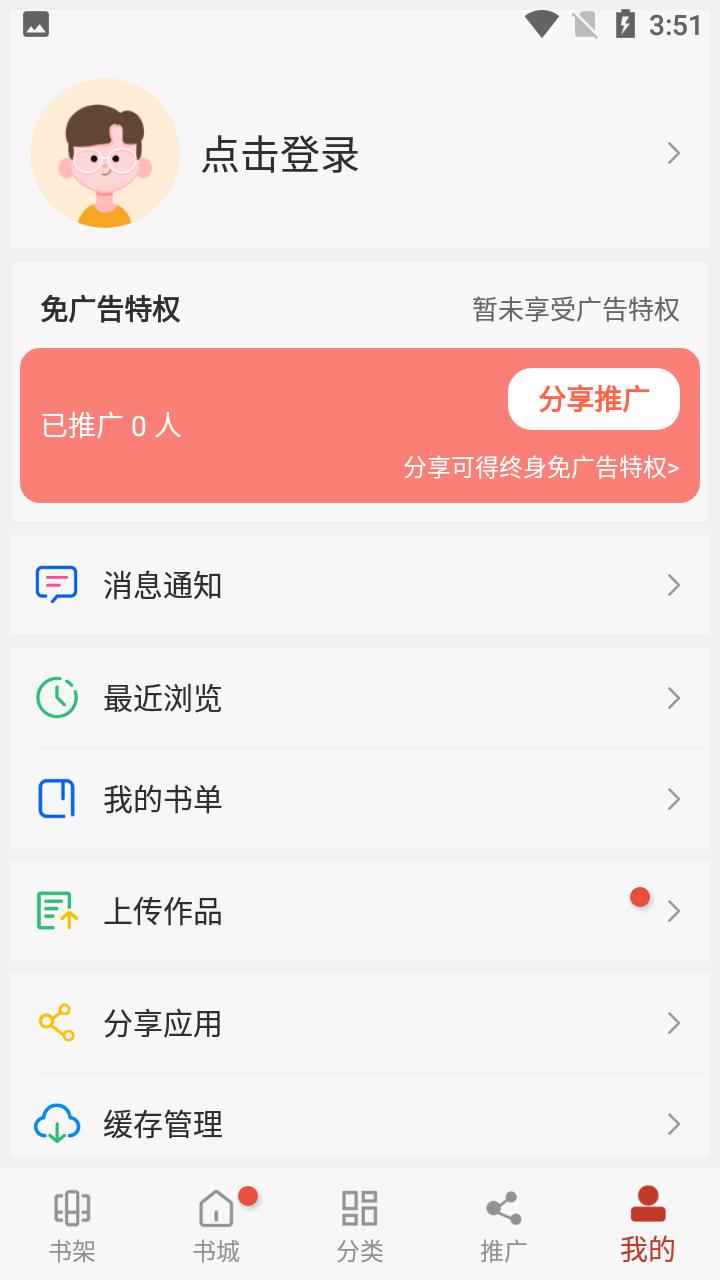Go to 上传作品
This screenshot has height=1280, width=720.
pos(360,911)
